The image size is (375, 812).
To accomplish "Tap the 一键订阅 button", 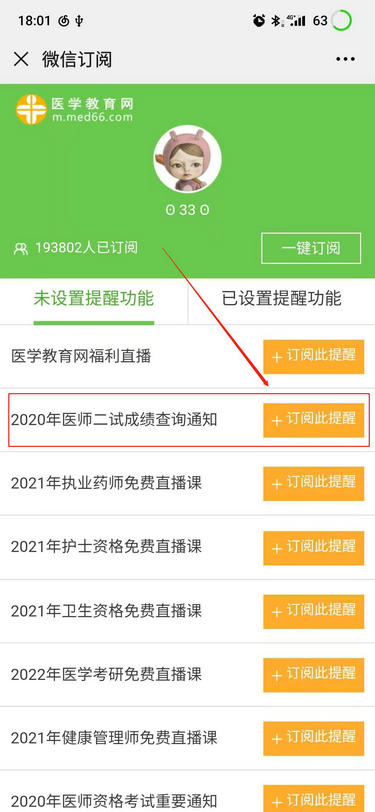I will tap(311, 248).
